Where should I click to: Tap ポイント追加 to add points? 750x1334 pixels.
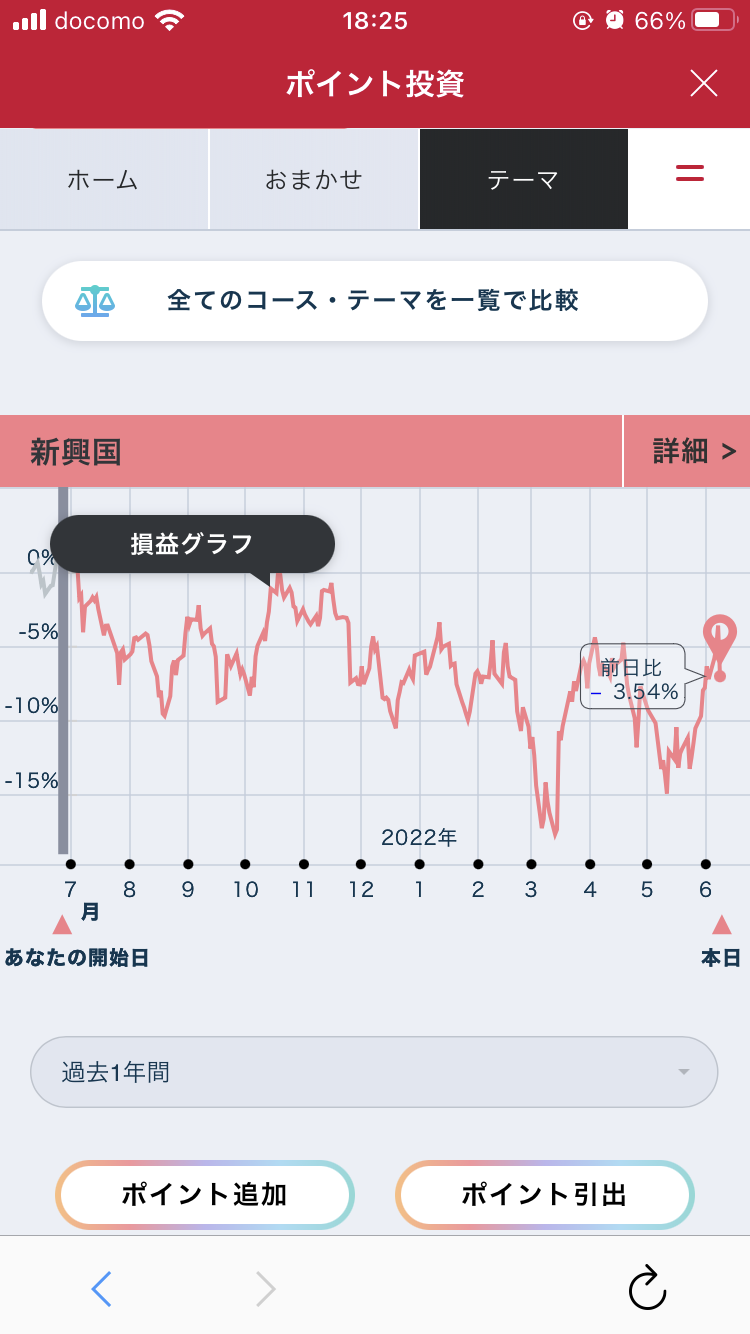205,1194
